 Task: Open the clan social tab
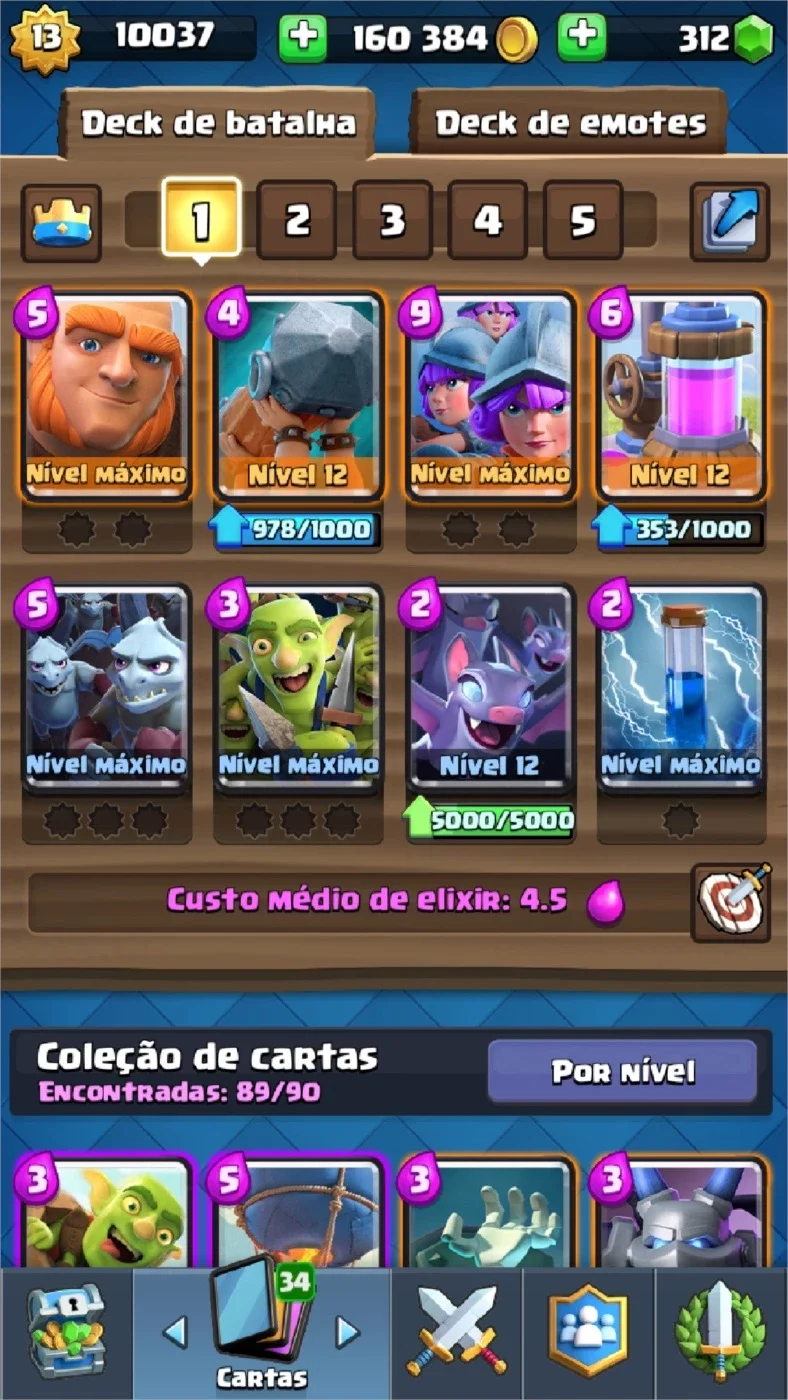point(588,1332)
